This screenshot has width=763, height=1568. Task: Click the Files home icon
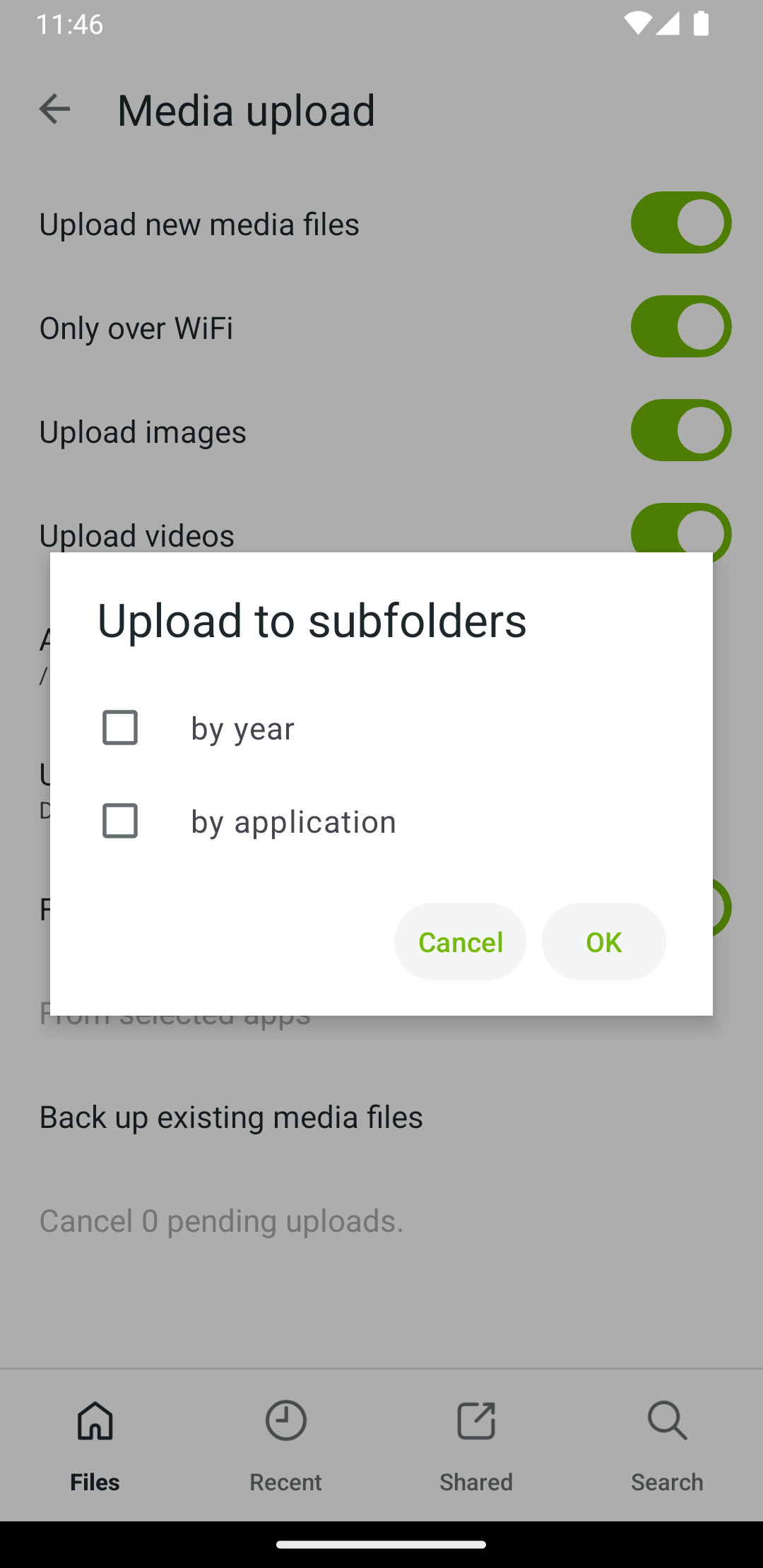coord(95,1421)
